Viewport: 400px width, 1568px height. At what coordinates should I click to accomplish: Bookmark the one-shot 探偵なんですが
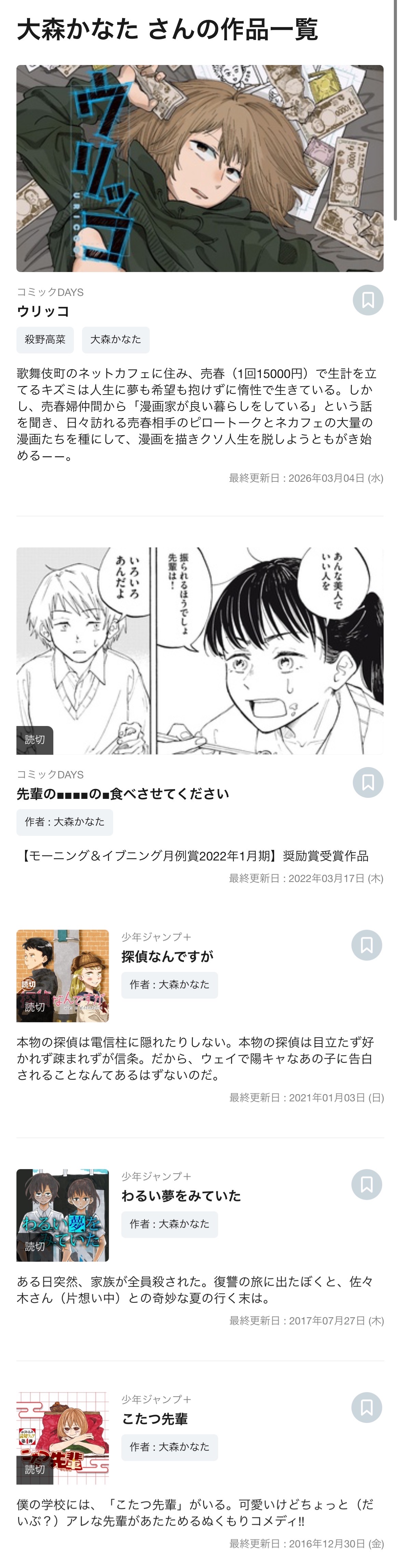[366, 945]
